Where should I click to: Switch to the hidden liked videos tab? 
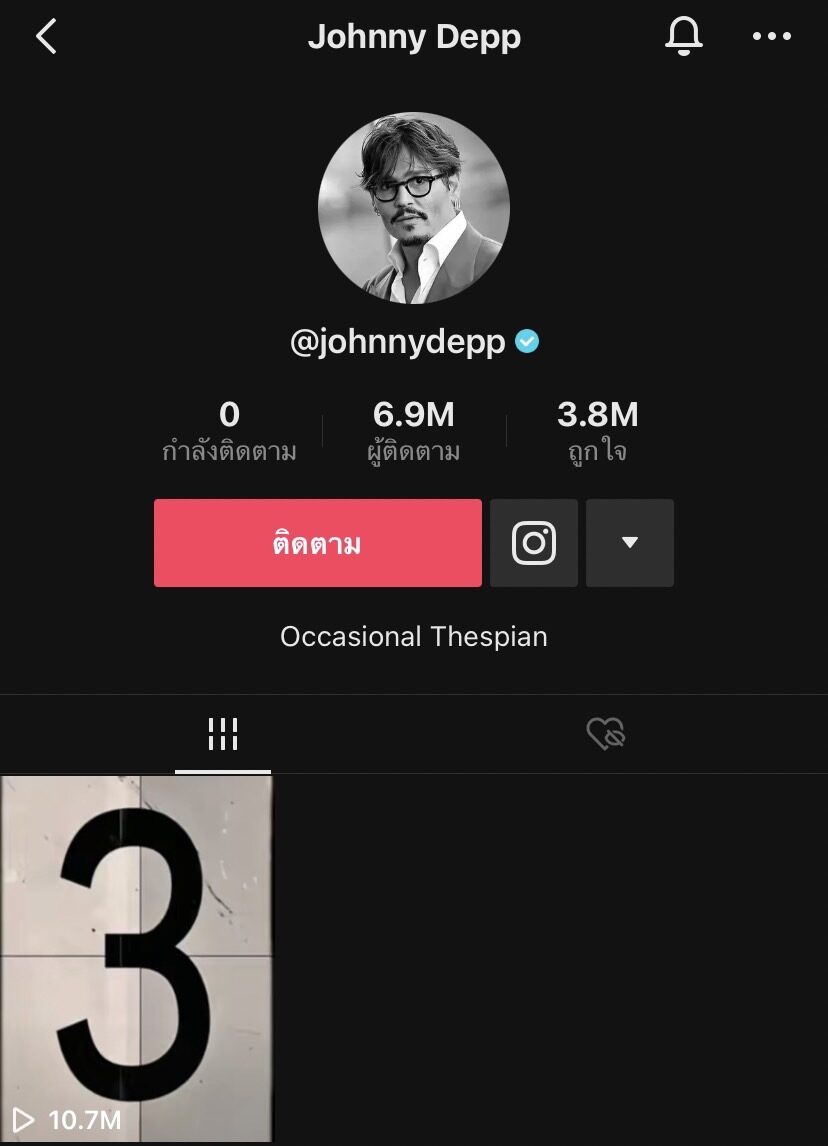pyautogui.click(x=606, y=735)
